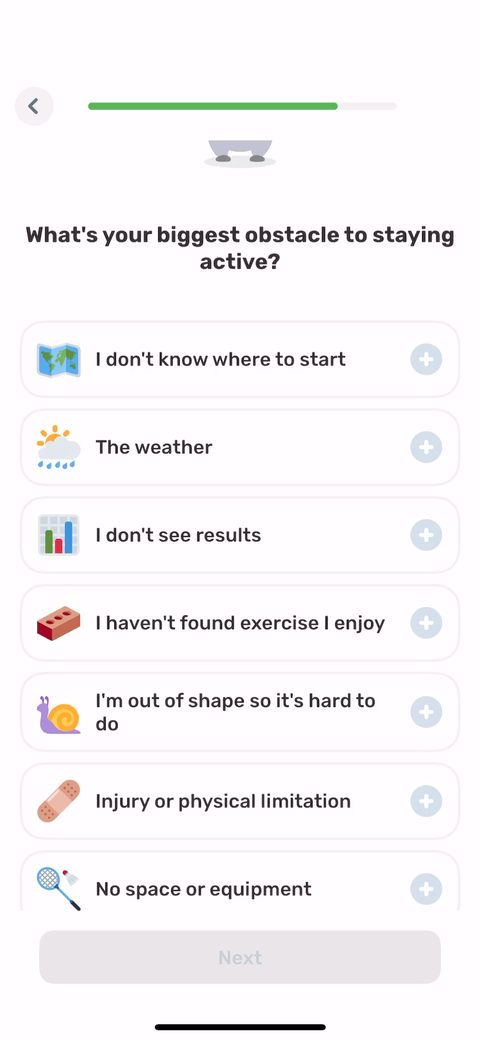Select "I haven't found exercise I enjoy"
The height and width of the screenshot is (1040, 480).
pyautogui.click(x=240, y=623)
